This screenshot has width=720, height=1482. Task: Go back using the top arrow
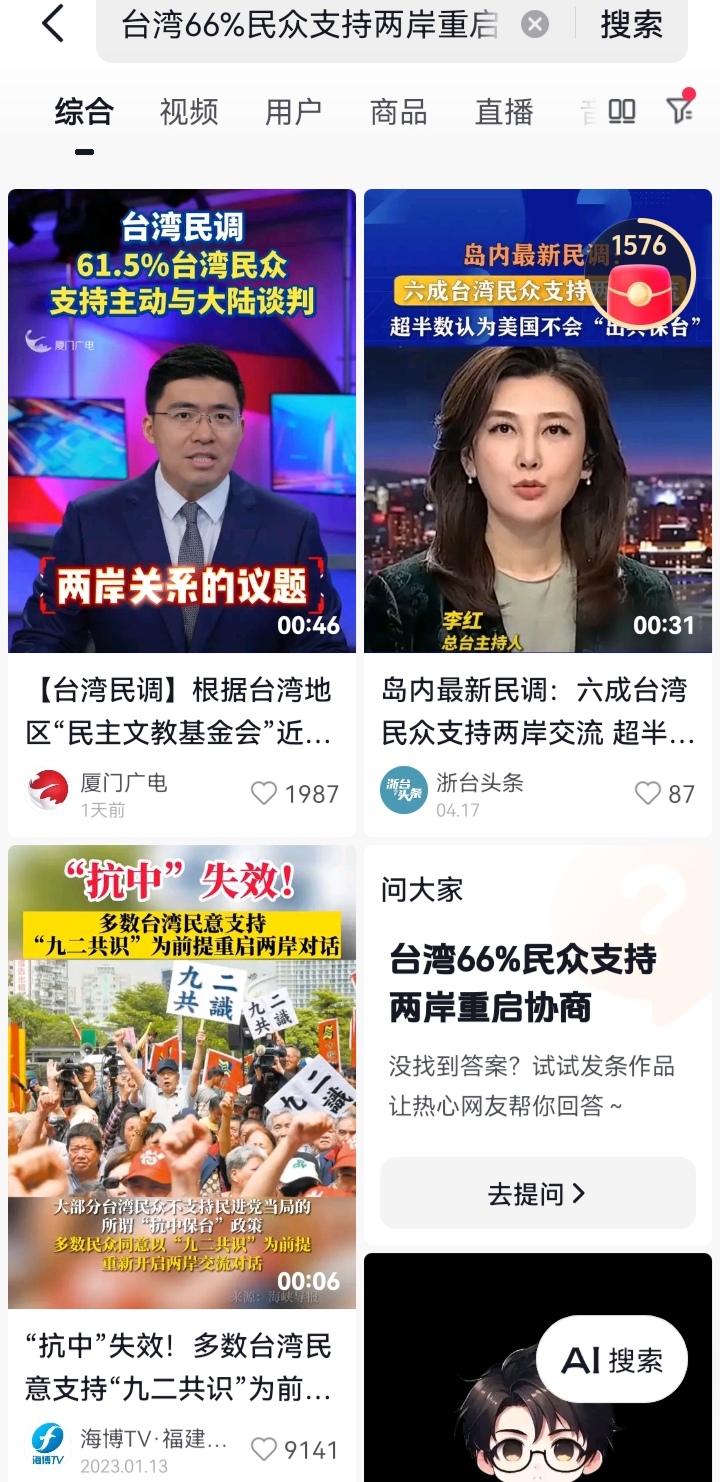[53, 23]
